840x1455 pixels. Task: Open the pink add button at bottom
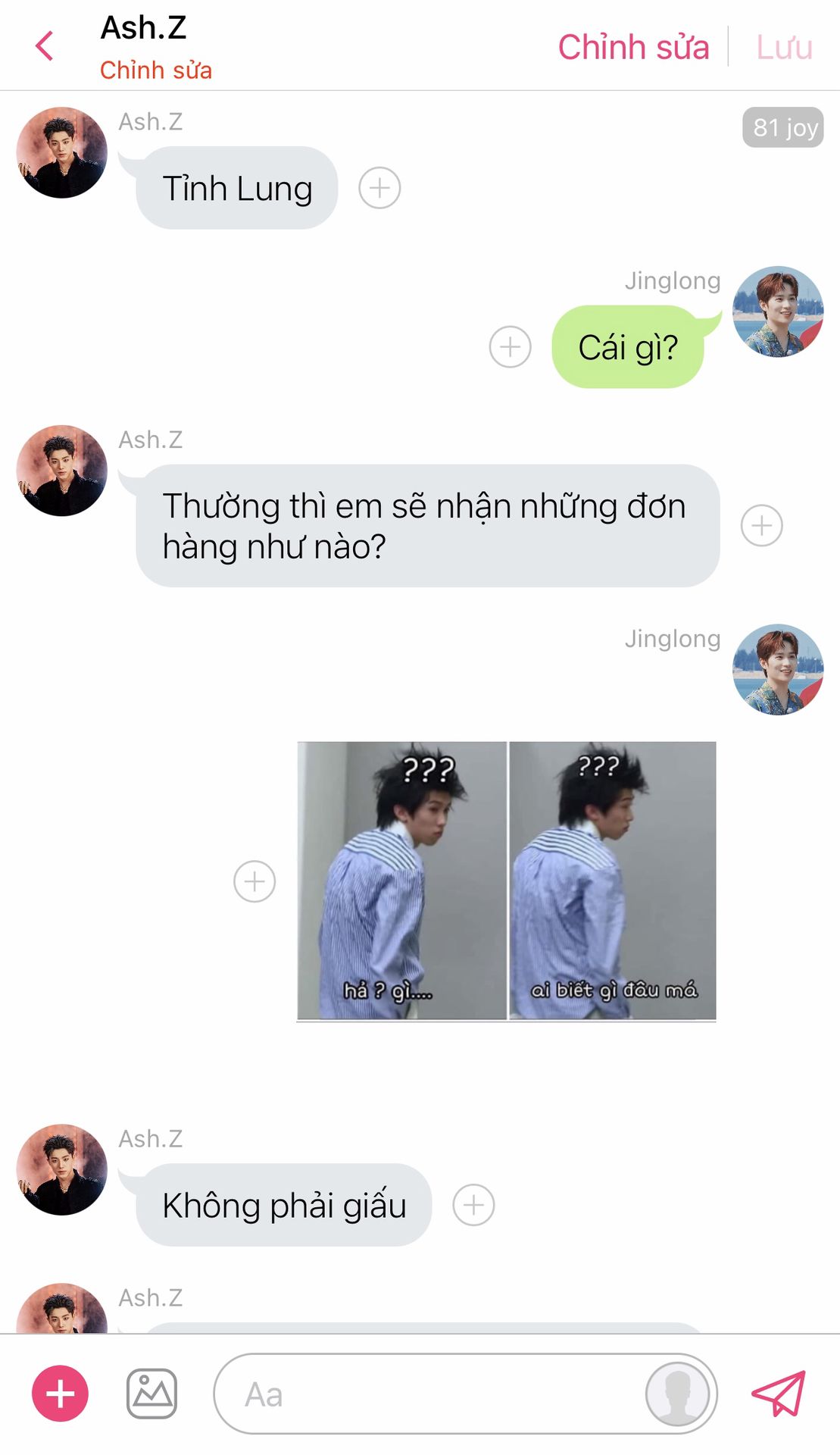(60, 1394)
